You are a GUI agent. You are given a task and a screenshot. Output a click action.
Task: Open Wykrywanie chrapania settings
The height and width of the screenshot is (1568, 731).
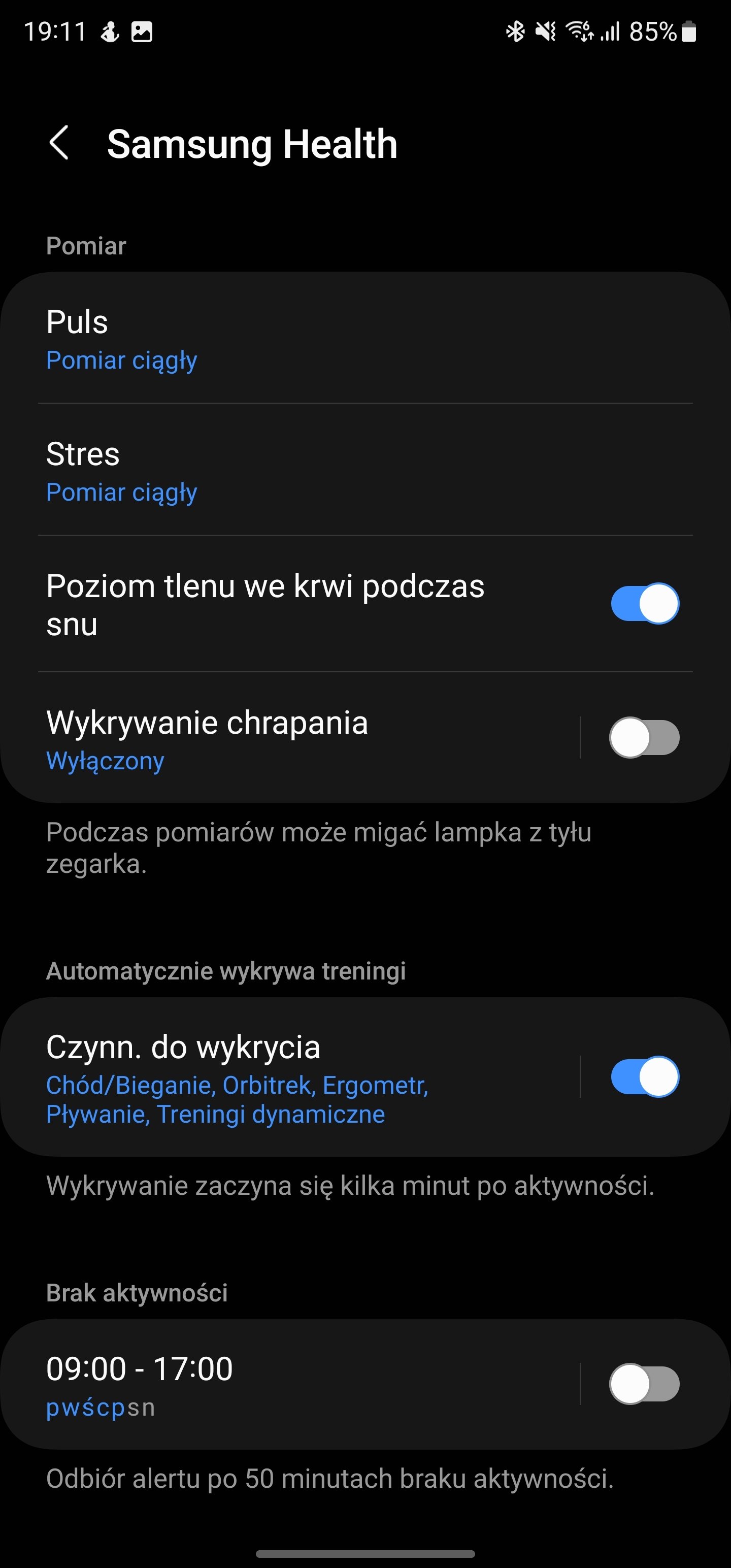coord(290,738)
